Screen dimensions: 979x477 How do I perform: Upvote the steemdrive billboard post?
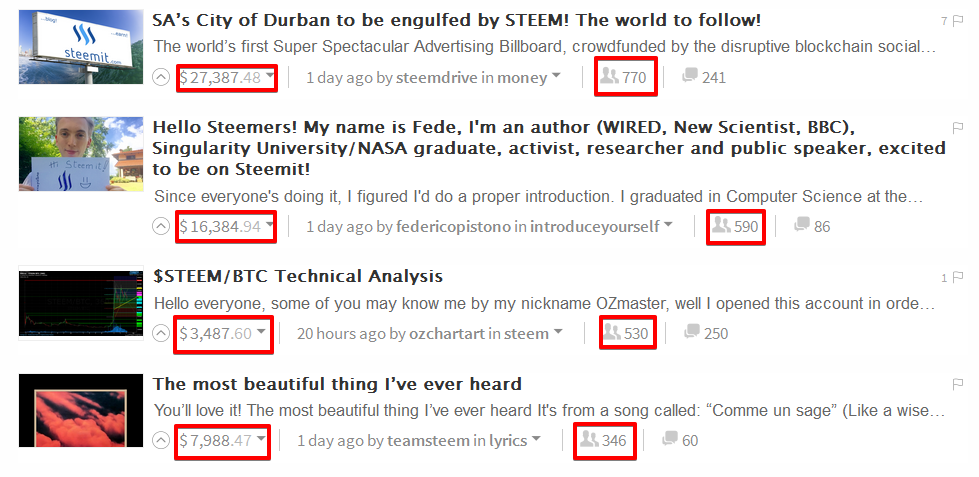(161, 78)
